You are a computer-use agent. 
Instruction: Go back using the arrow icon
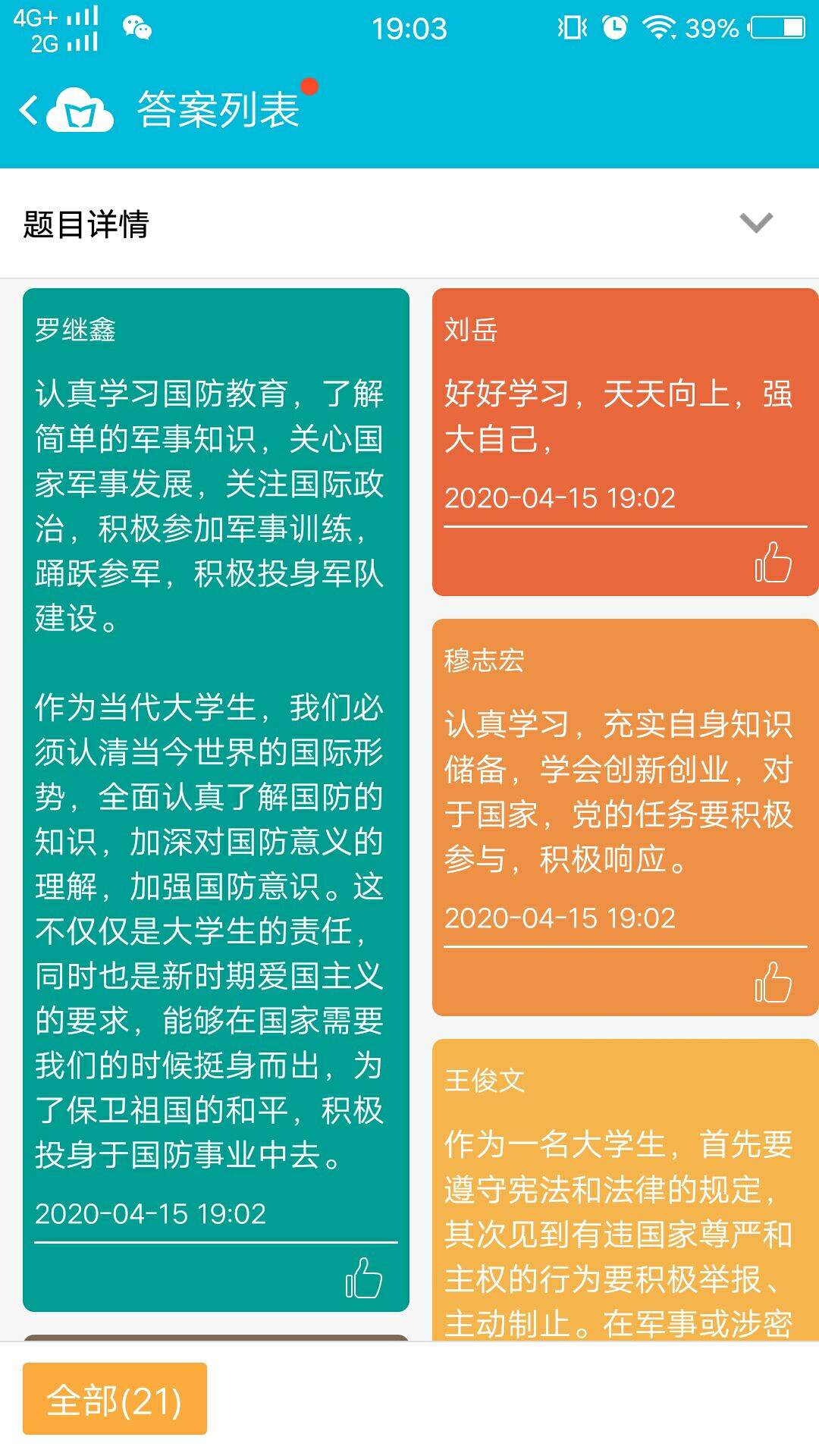29,110
